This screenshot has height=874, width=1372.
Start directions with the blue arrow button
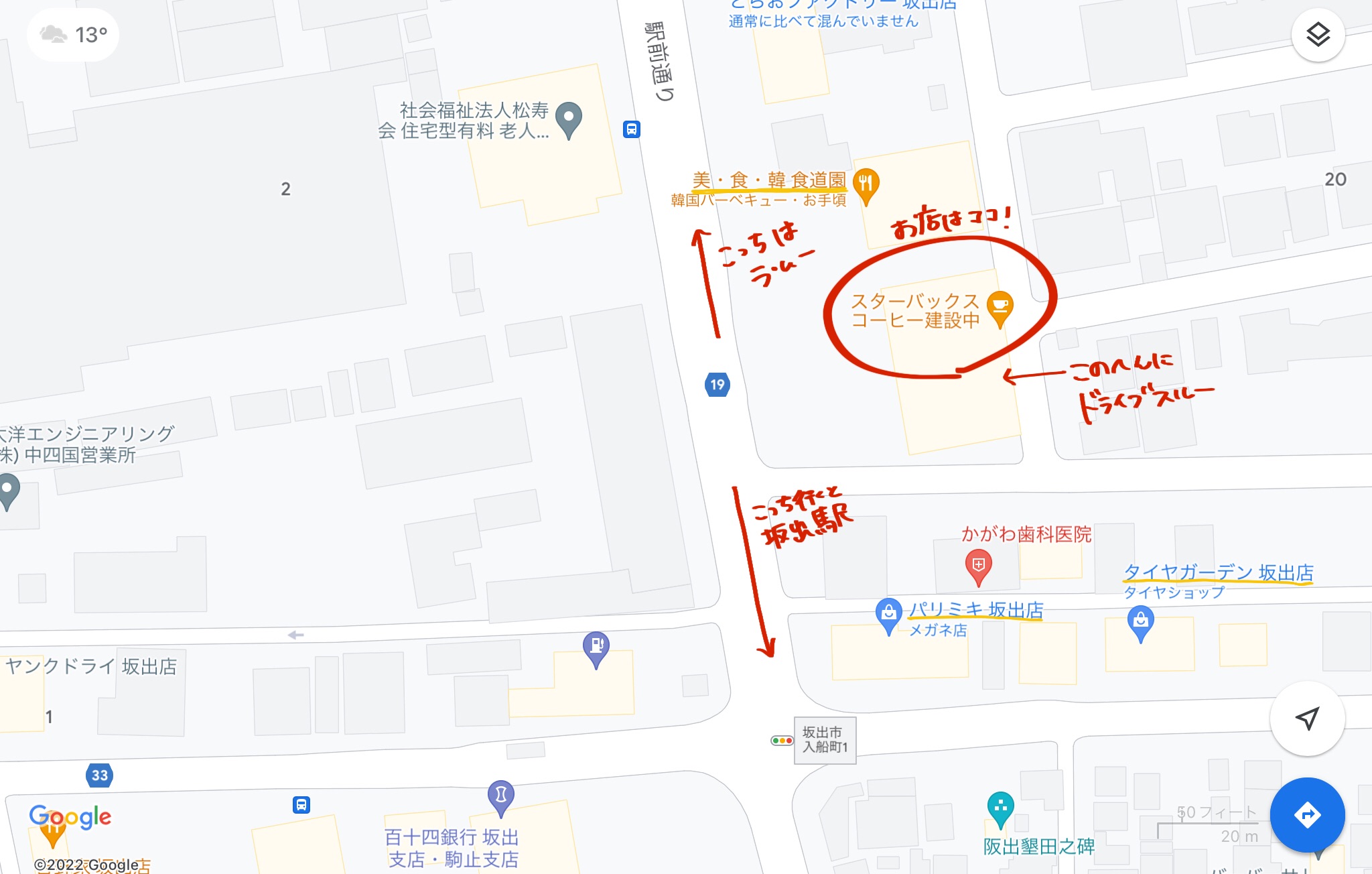pyautogui.click(x=1307, y=815)
